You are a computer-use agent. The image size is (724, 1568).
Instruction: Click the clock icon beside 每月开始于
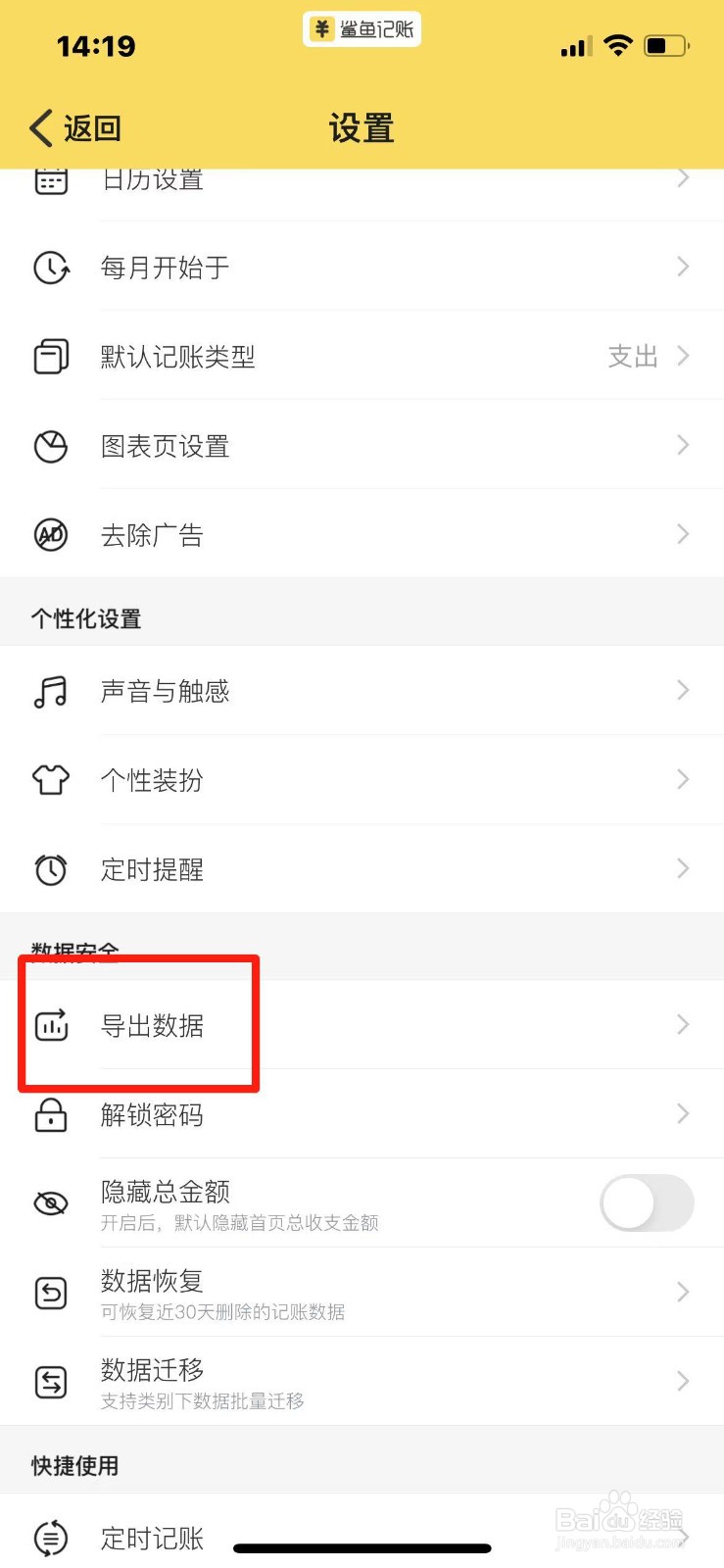50,267
